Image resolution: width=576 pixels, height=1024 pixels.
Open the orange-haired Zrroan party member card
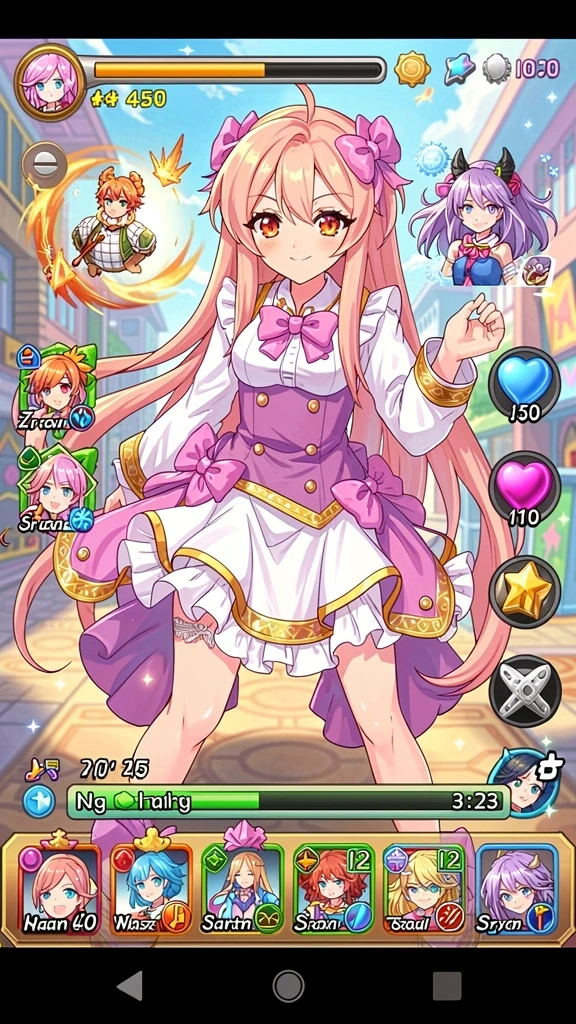click(56, 391)
